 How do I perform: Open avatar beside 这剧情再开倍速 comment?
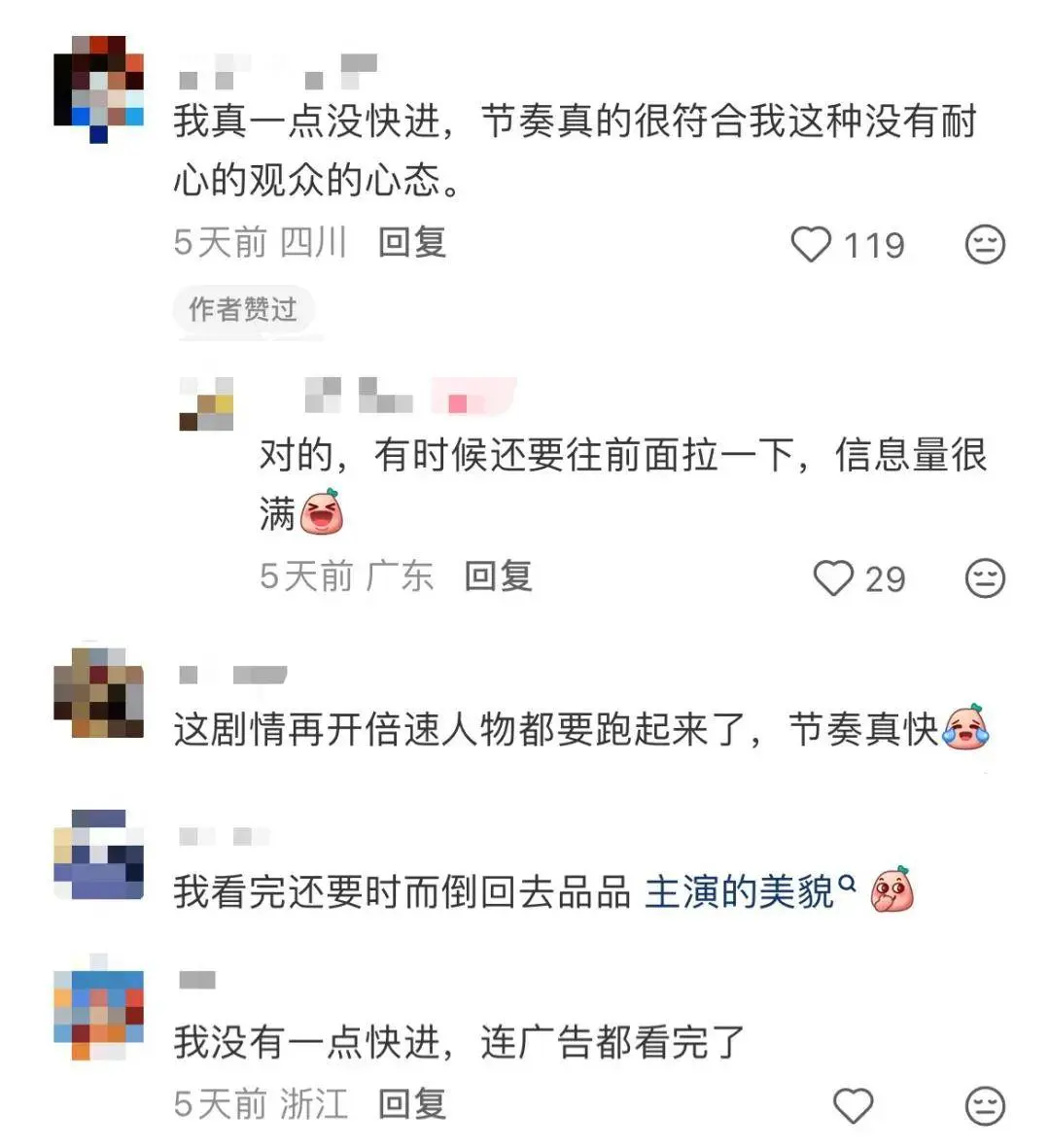(x=99, y=692)
